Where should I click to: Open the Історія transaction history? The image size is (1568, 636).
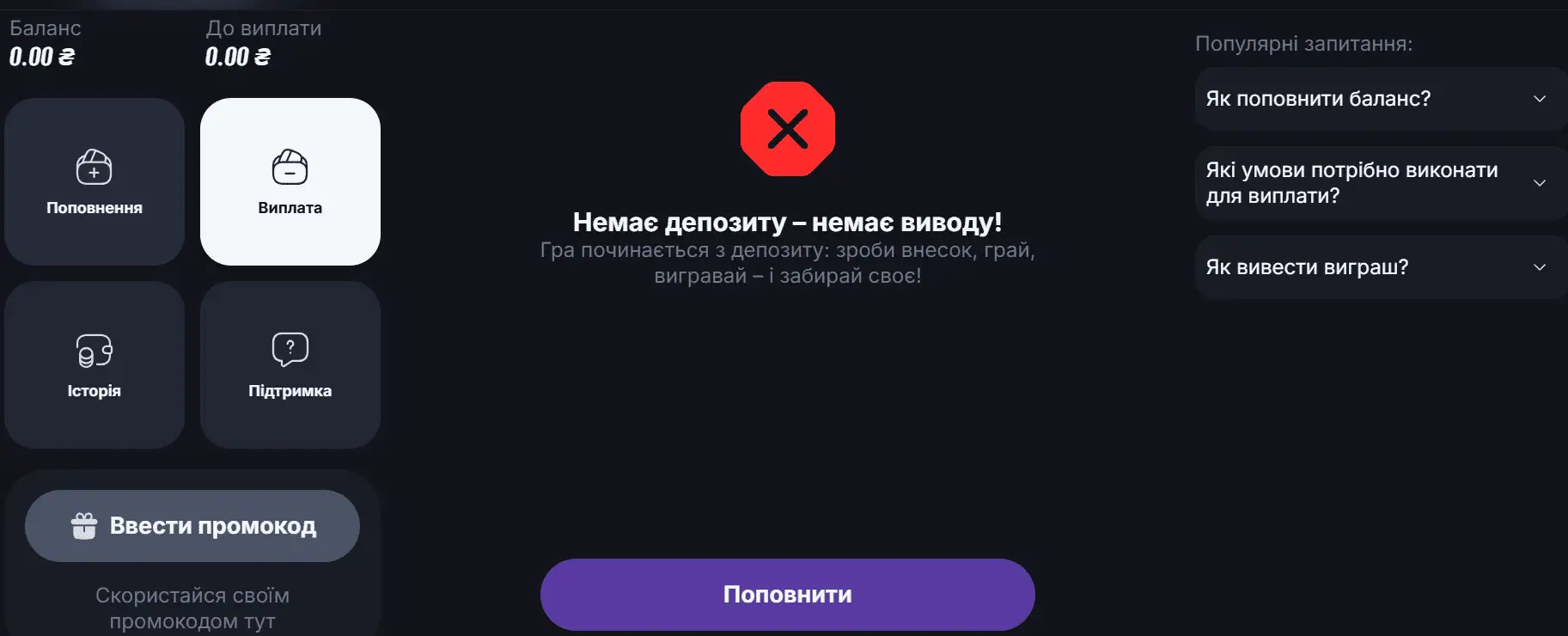point(95,364)
